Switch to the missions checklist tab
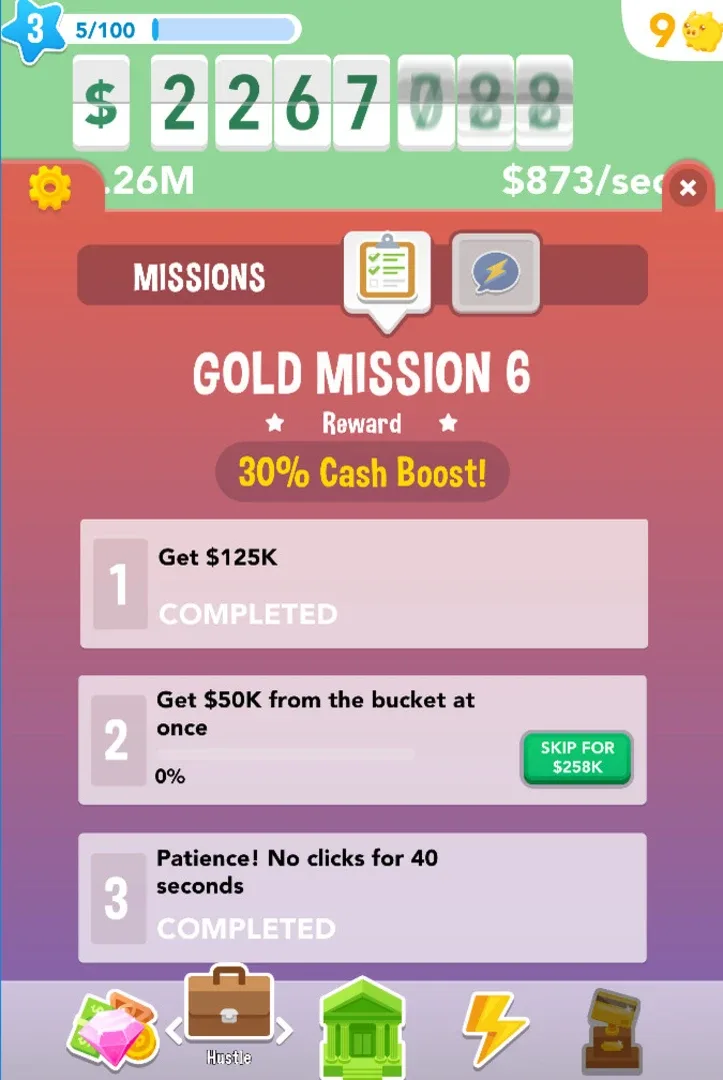The width and height of the screenshot is (723, 1080). coord(387,272)
